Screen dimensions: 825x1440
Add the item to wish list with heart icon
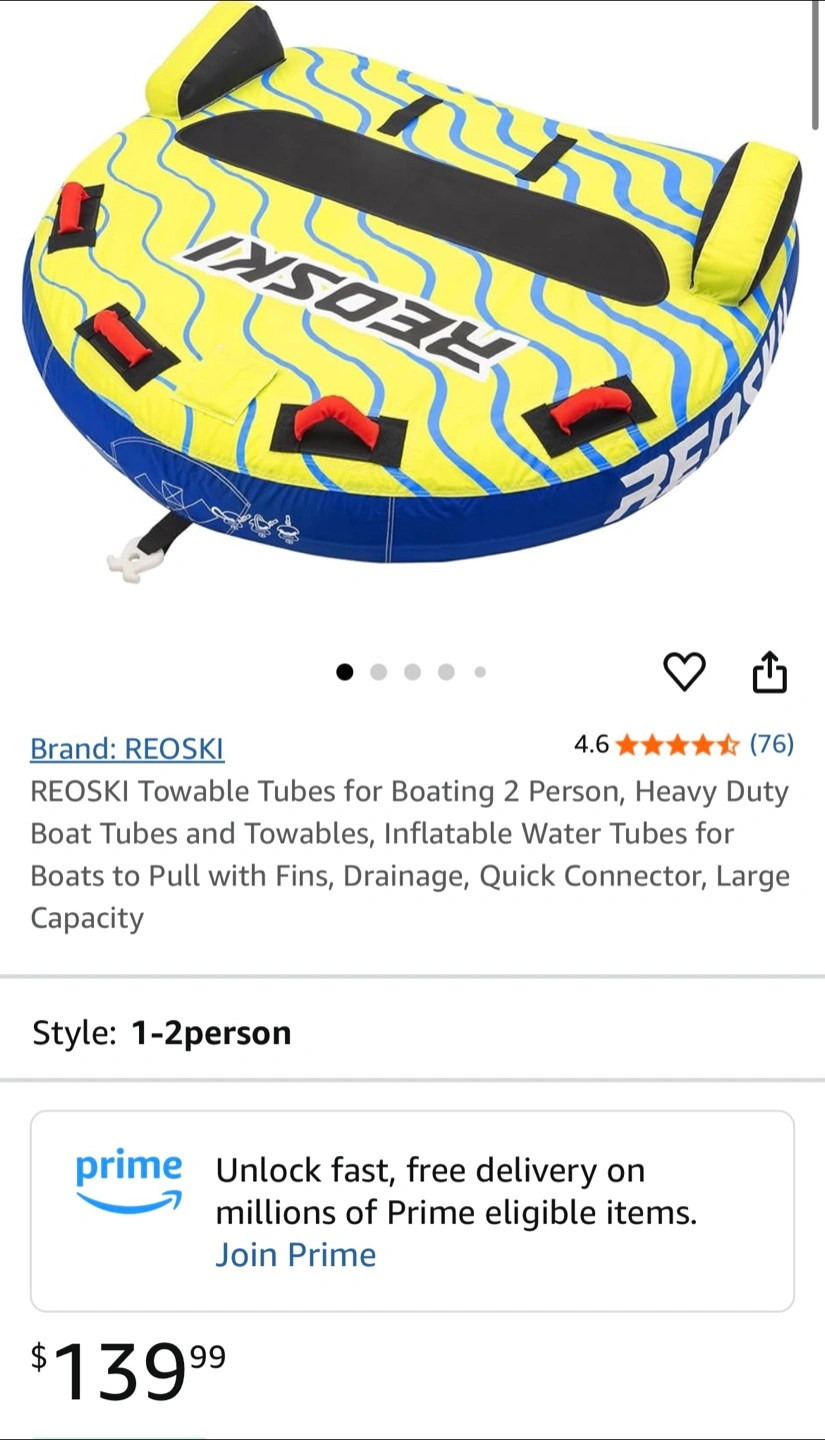[685, 671]
